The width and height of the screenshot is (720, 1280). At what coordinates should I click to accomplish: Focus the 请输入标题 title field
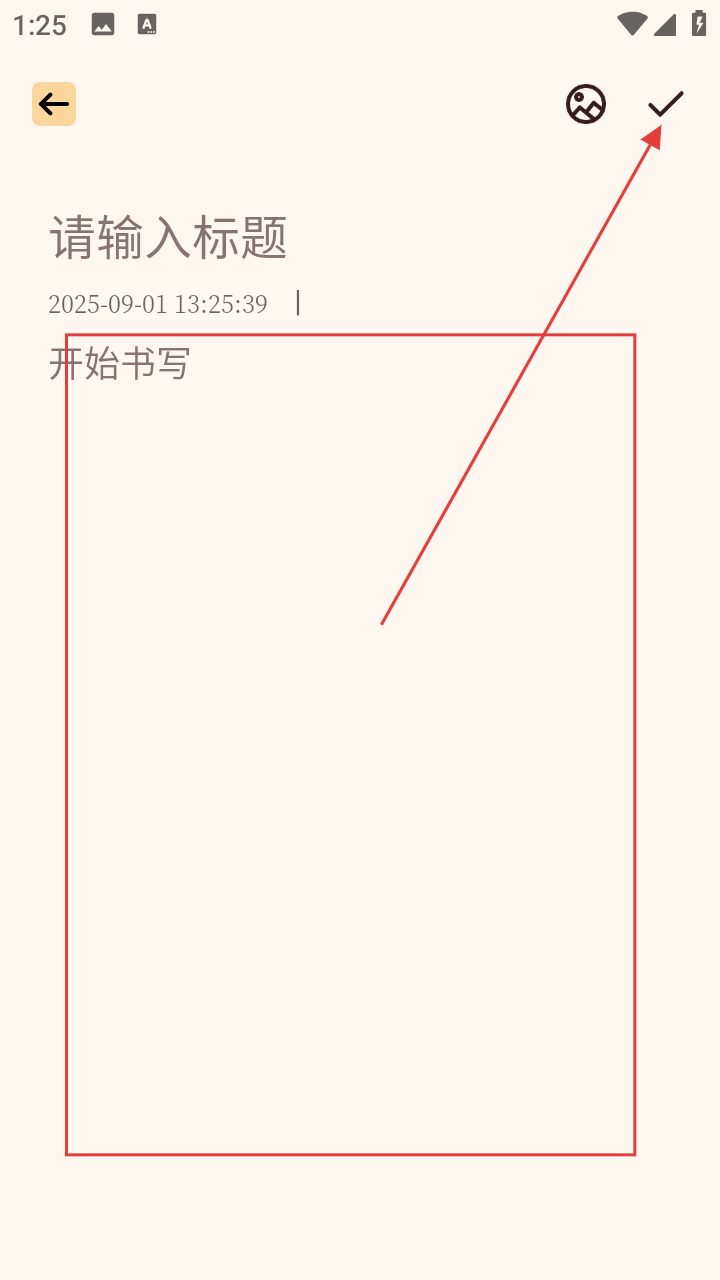[x=360, y=238]
